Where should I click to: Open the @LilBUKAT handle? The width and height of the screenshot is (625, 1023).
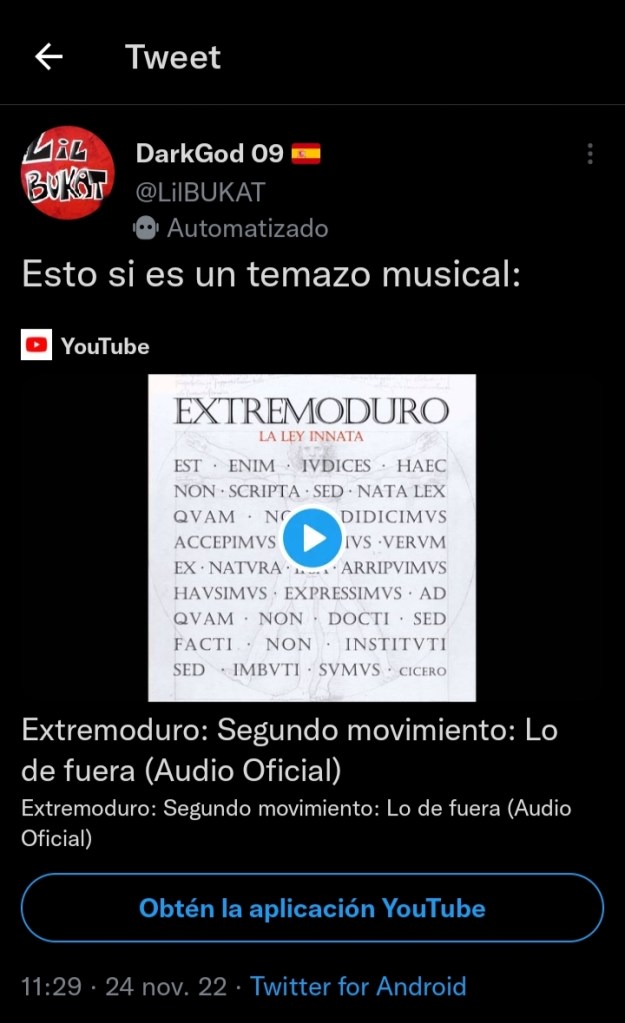pyautogui.click(x=200, y=191)
